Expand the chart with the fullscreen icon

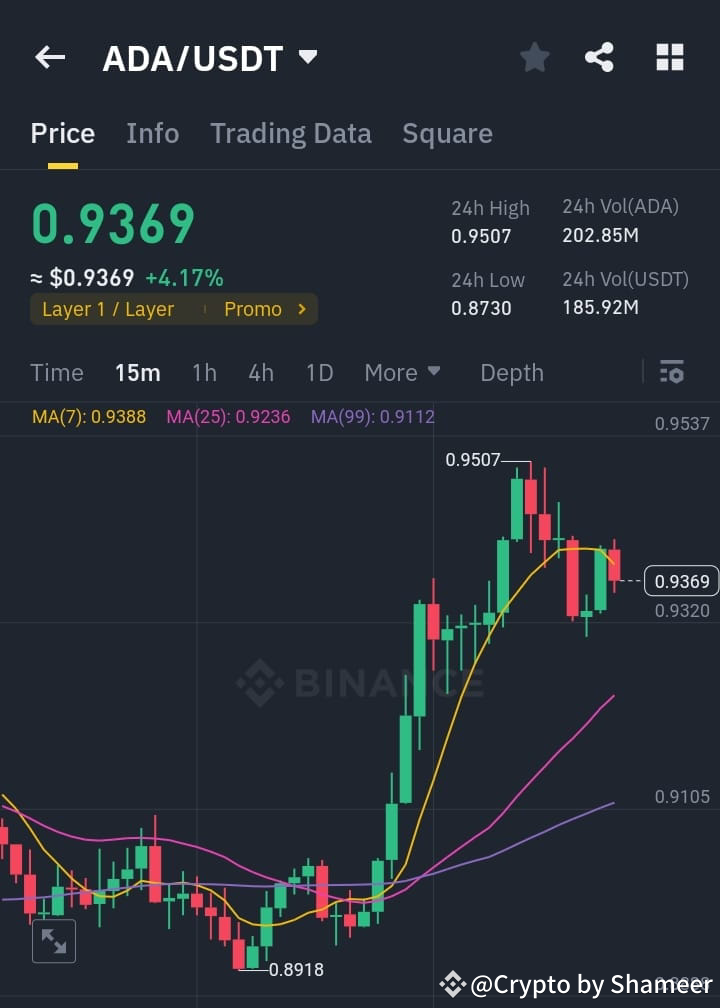coord(53,941)
